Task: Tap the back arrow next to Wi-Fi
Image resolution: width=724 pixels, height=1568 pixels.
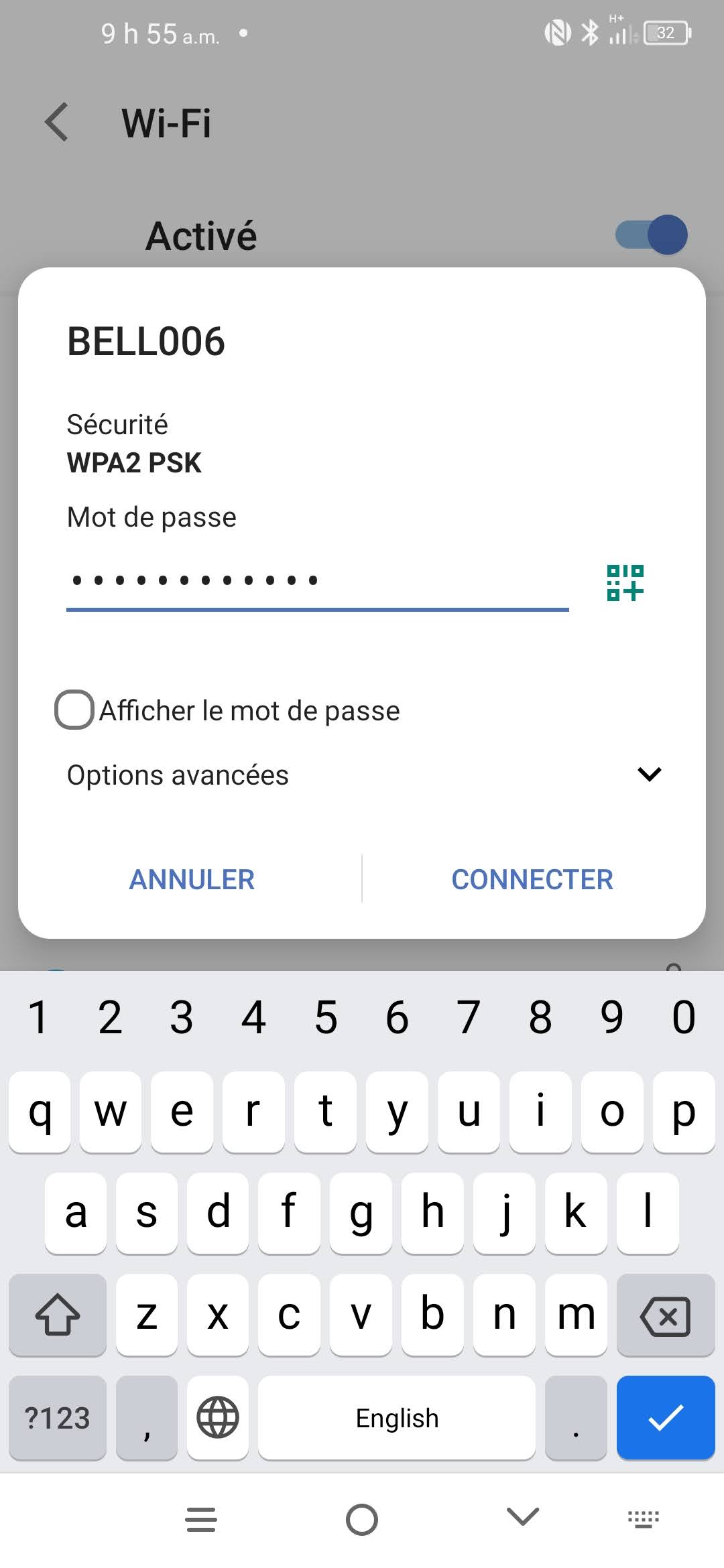Action: (x=56, y=122)
